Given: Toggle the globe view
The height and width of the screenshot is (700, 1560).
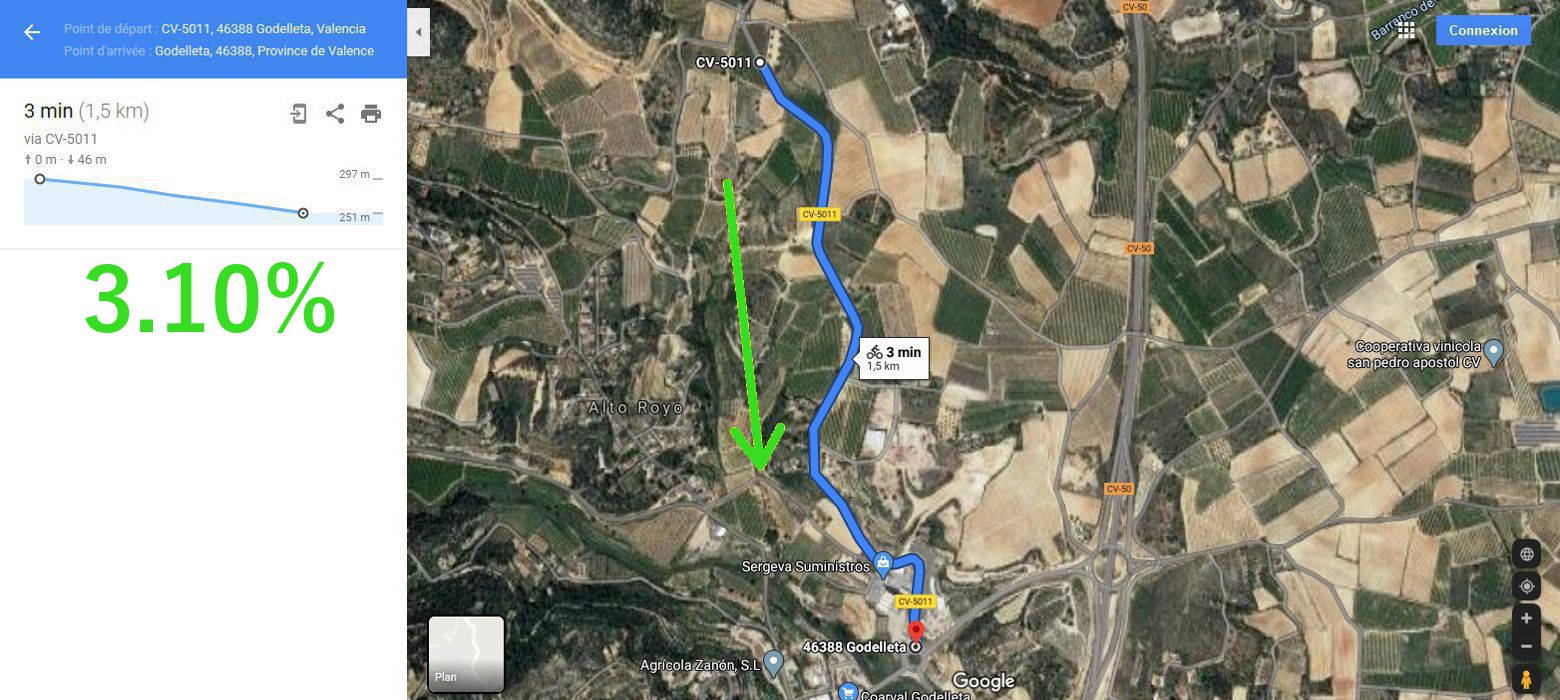Looking at the screenshot, I should click(1526, 554).
